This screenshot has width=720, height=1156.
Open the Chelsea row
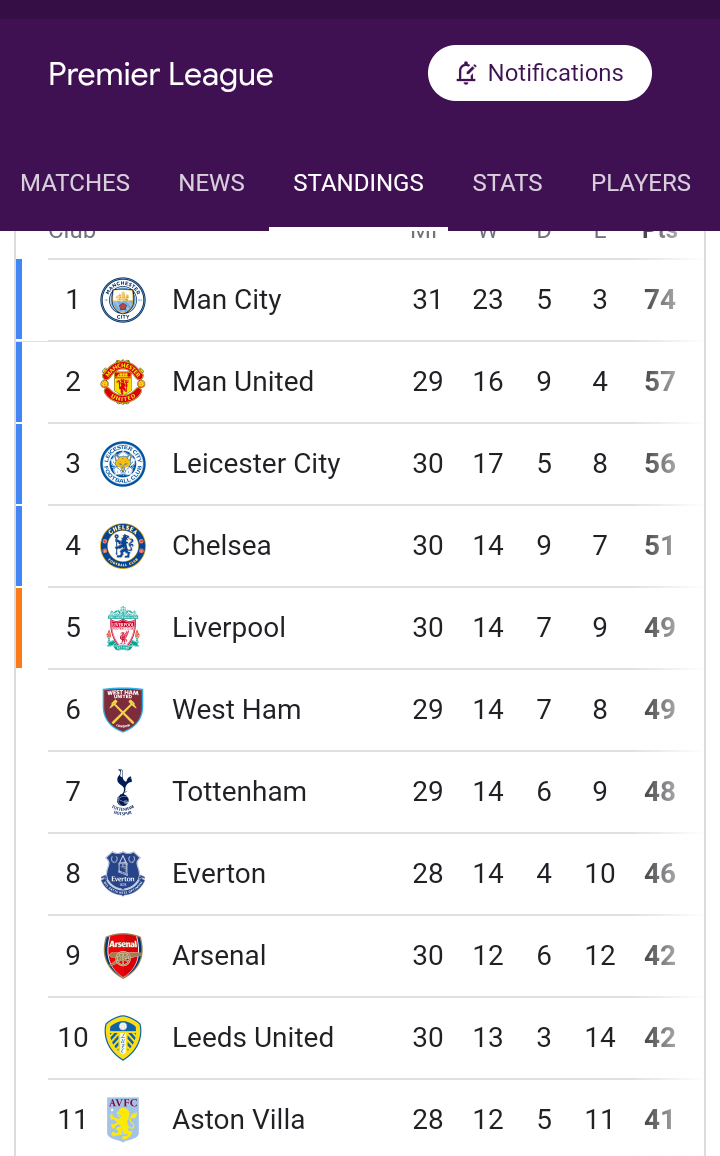360,546
